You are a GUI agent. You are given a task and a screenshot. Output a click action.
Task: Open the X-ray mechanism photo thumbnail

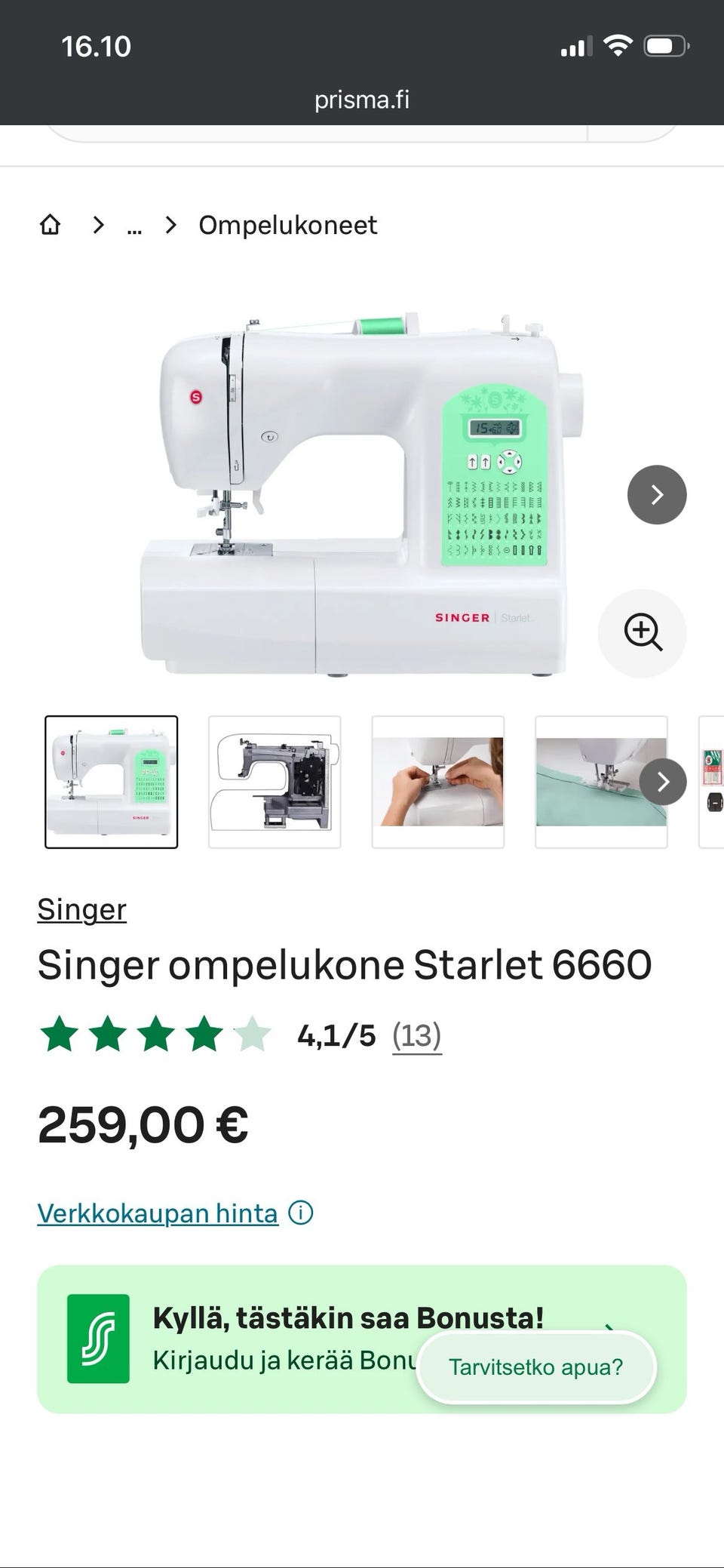[x=274, y=782]
